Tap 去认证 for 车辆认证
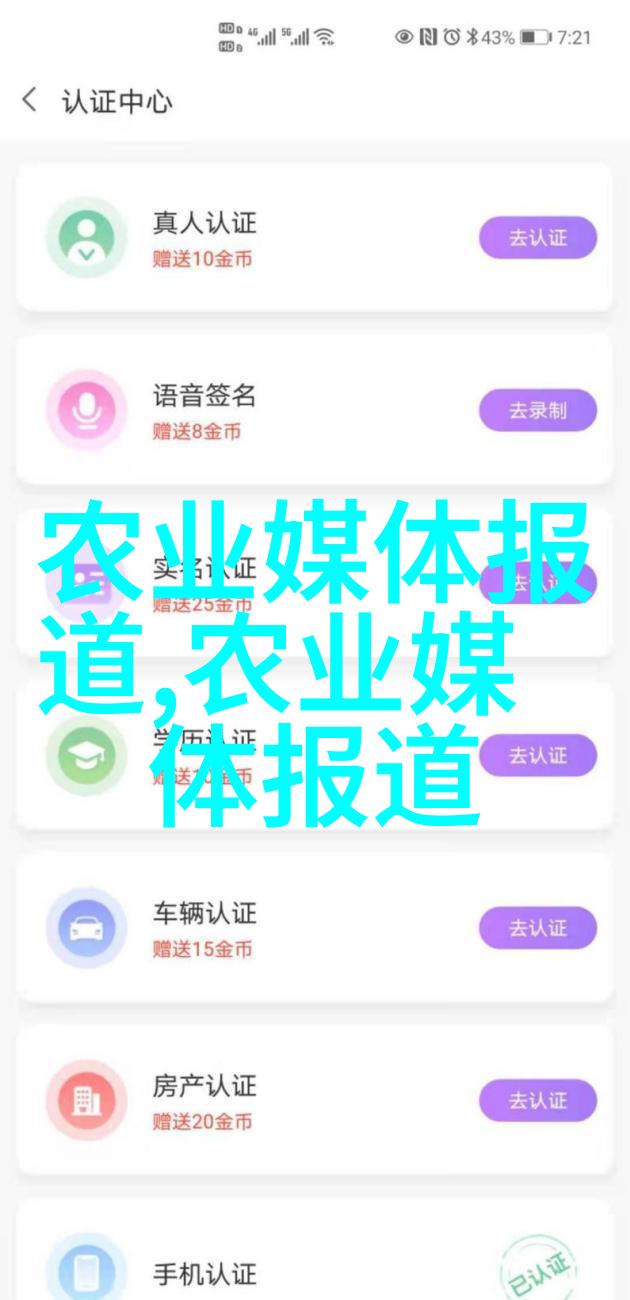Screen dimensions: 630x1300 click(x=538, y=928)
